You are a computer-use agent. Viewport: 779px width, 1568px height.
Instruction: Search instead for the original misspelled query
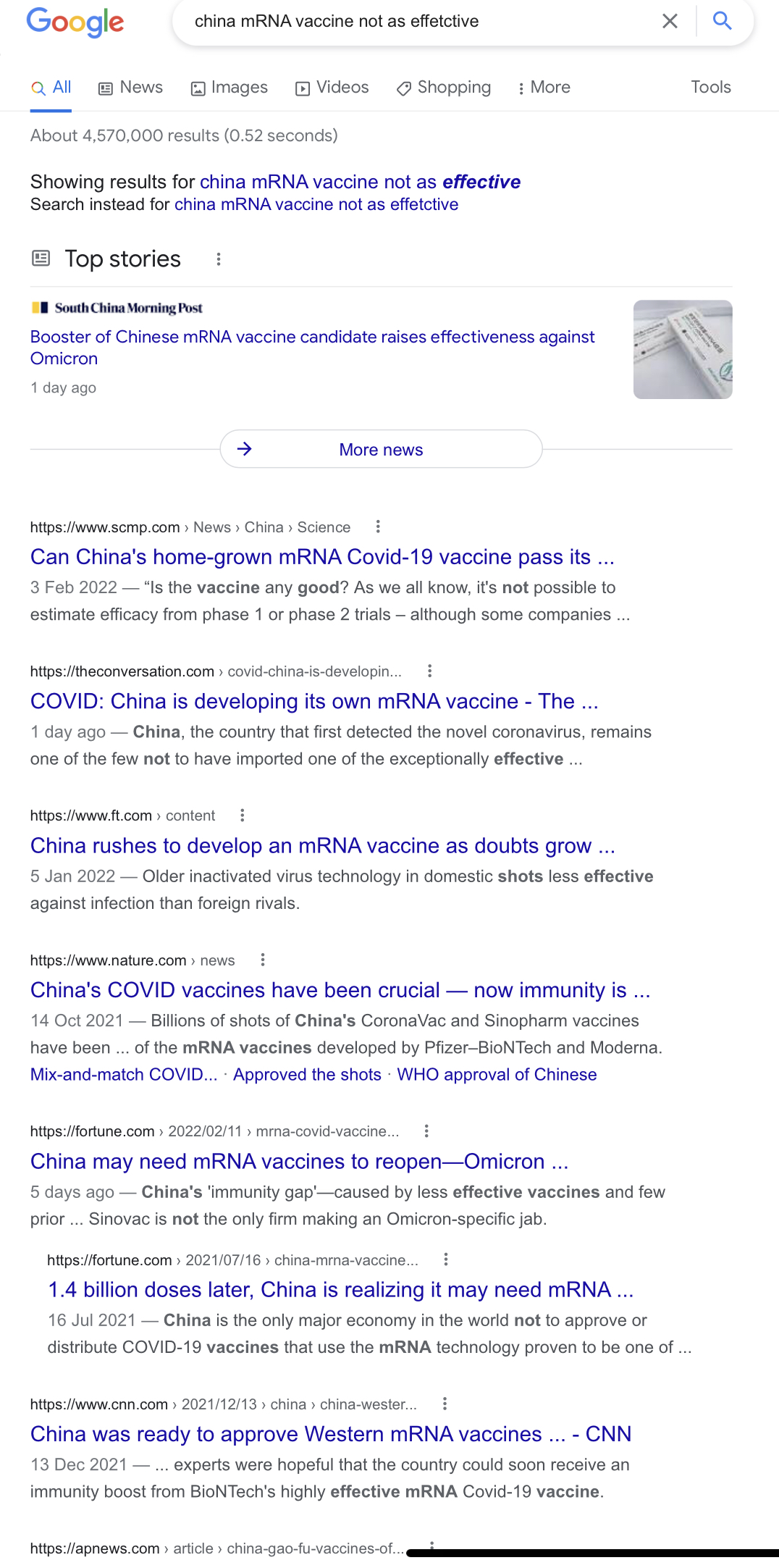click(x=316, y=205)
